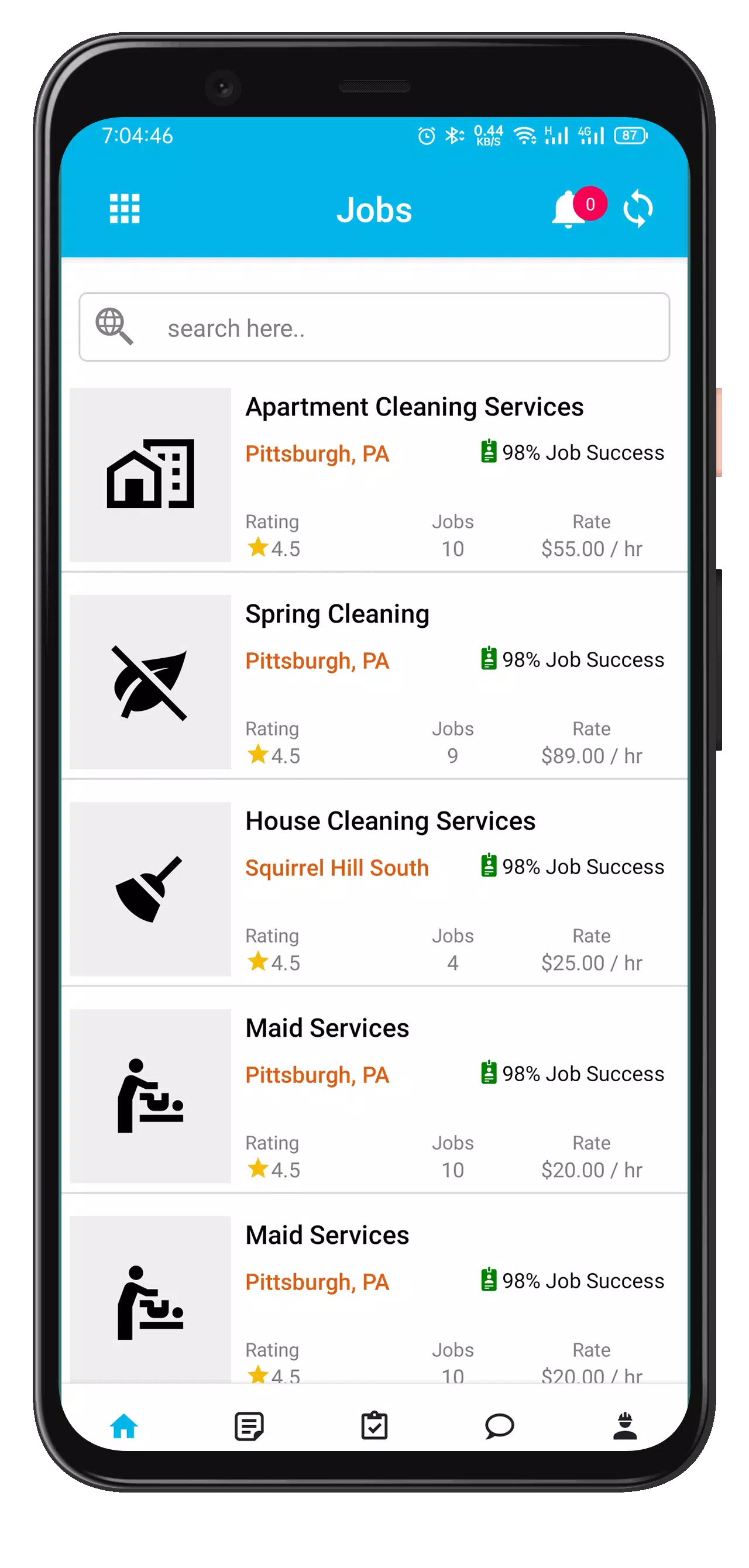
Task: Refresh the jobs list
Action: (638, 209)
